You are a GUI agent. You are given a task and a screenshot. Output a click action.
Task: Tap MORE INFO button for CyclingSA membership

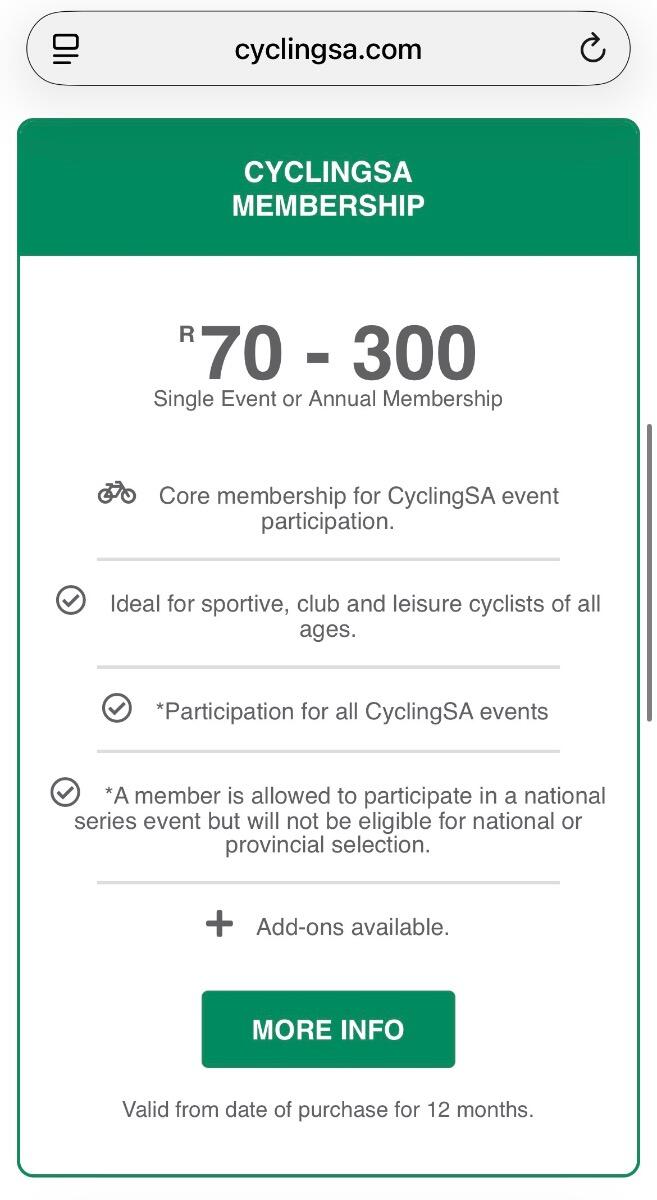click(x=328, y=1029)
